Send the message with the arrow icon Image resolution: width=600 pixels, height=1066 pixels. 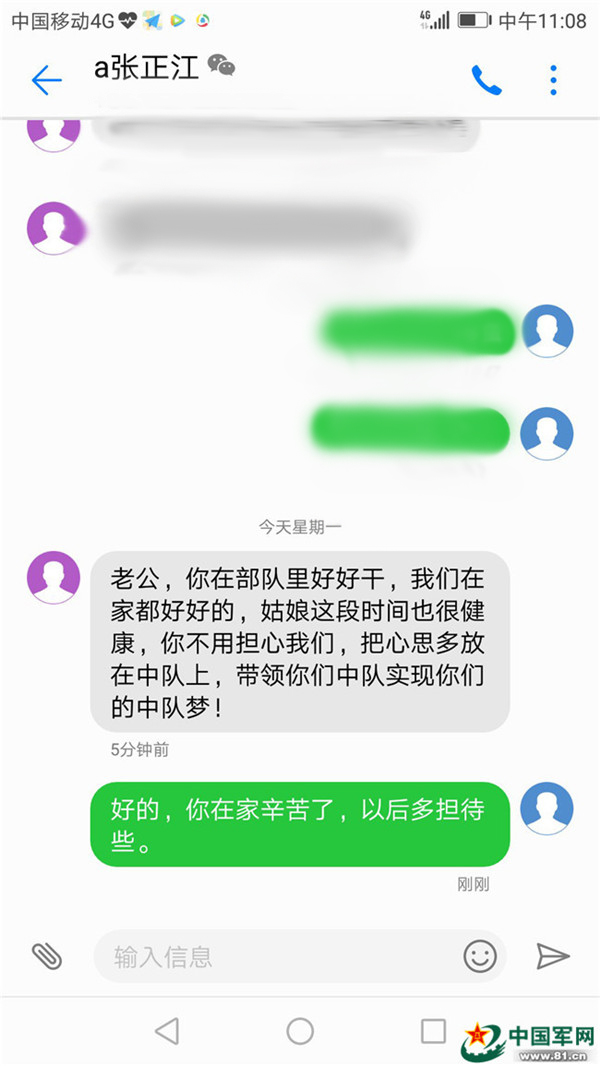point(552,956)
